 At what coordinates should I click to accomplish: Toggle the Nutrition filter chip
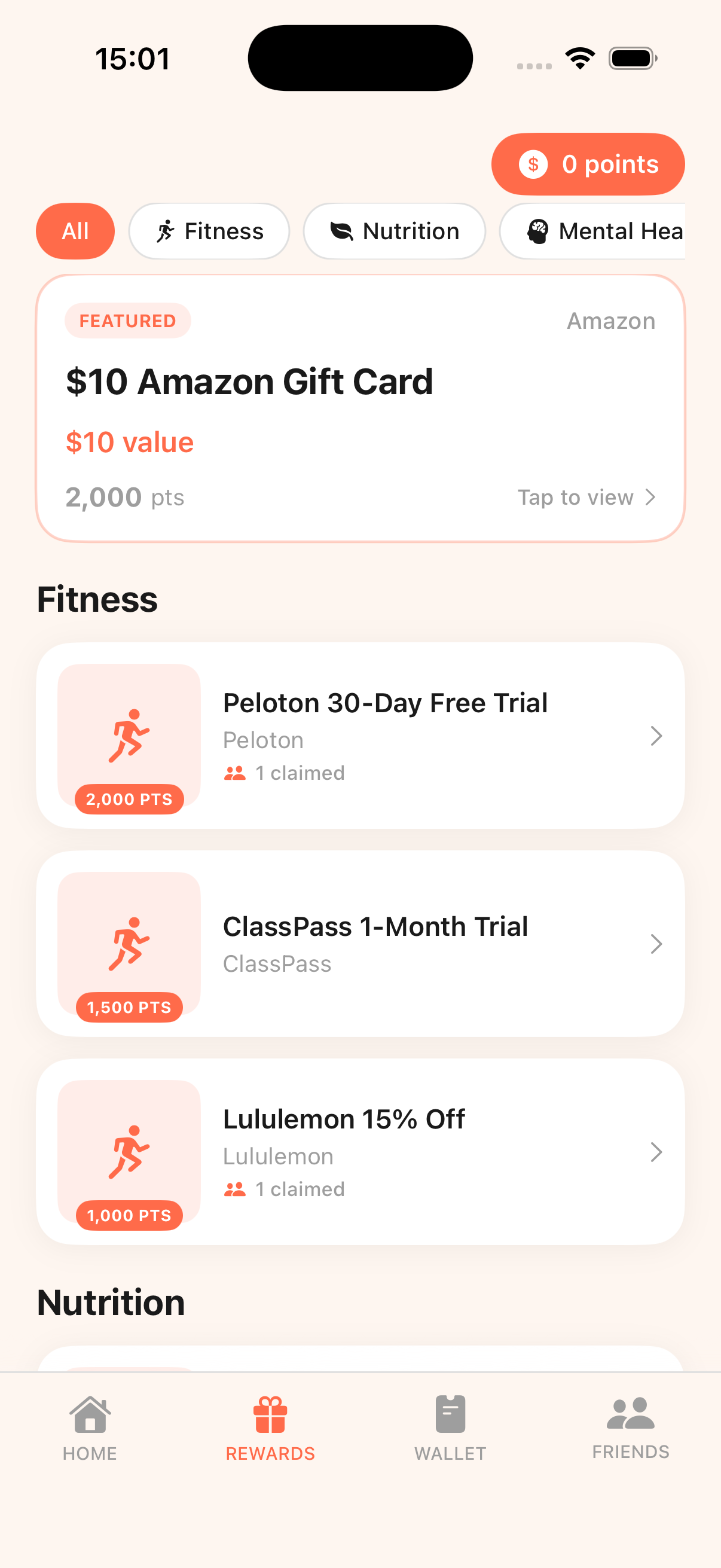(x=394, y=231)
